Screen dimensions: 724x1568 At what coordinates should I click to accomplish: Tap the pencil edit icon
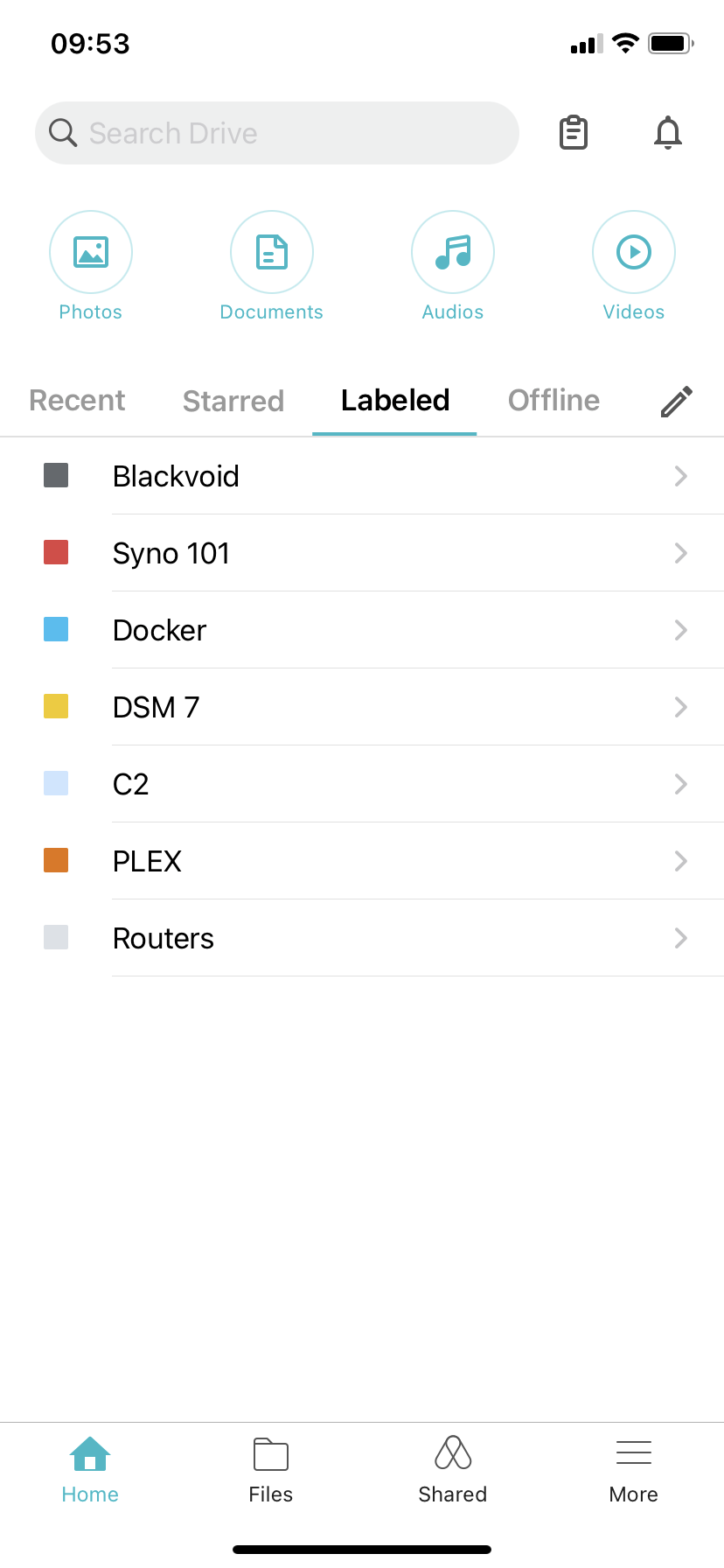tap(676, 402)
